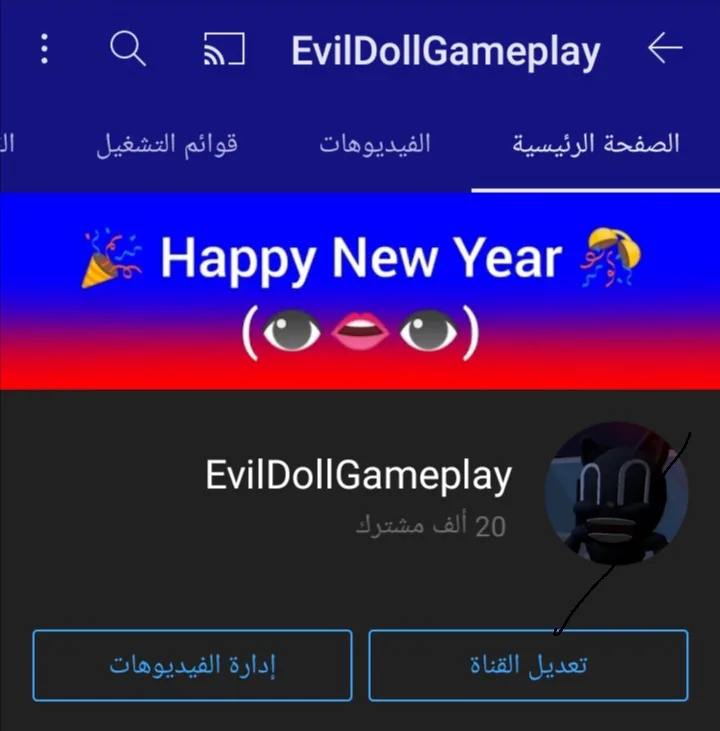Viewport: 720px width, 731px height.
Task: Tap the تعديل القناة button
Action: coord(528,665)
